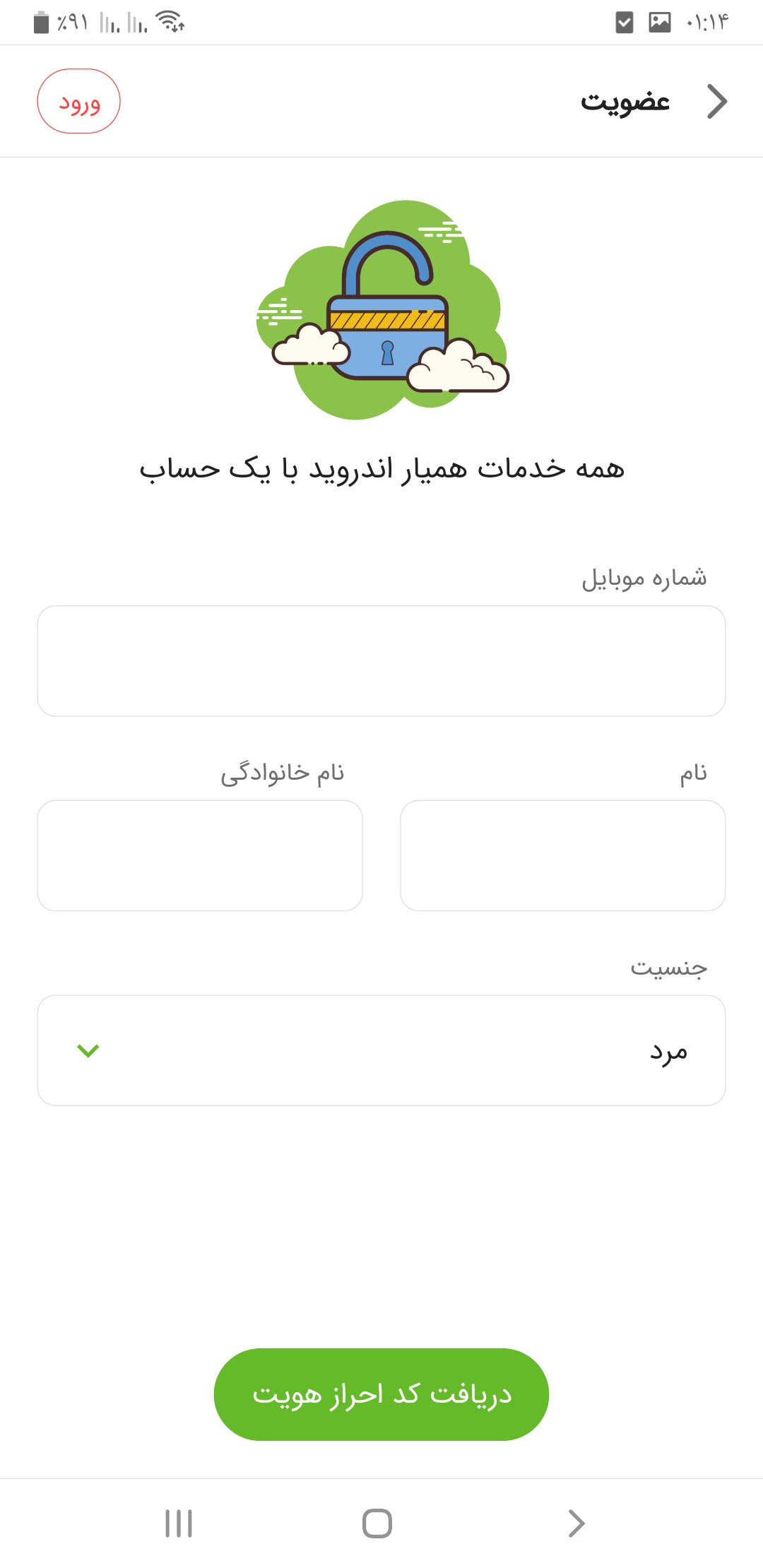
Task: Click the نام name input field
Action: pyautogui.click(x=562, y=856)
